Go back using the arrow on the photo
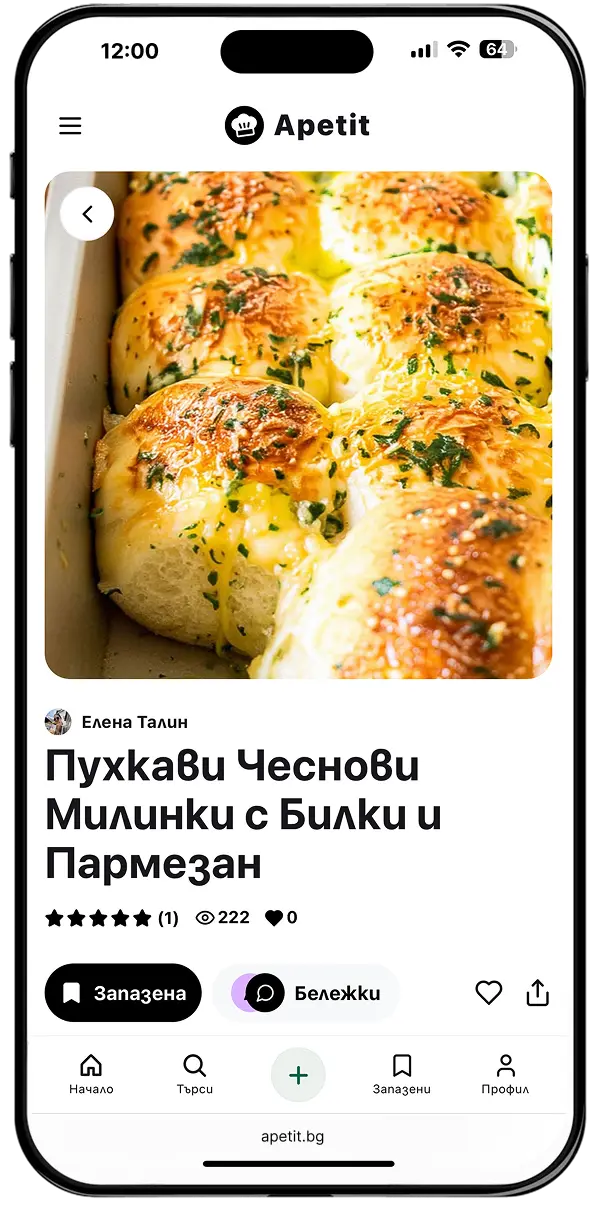600x1215 pixels. tap(87, 214)
